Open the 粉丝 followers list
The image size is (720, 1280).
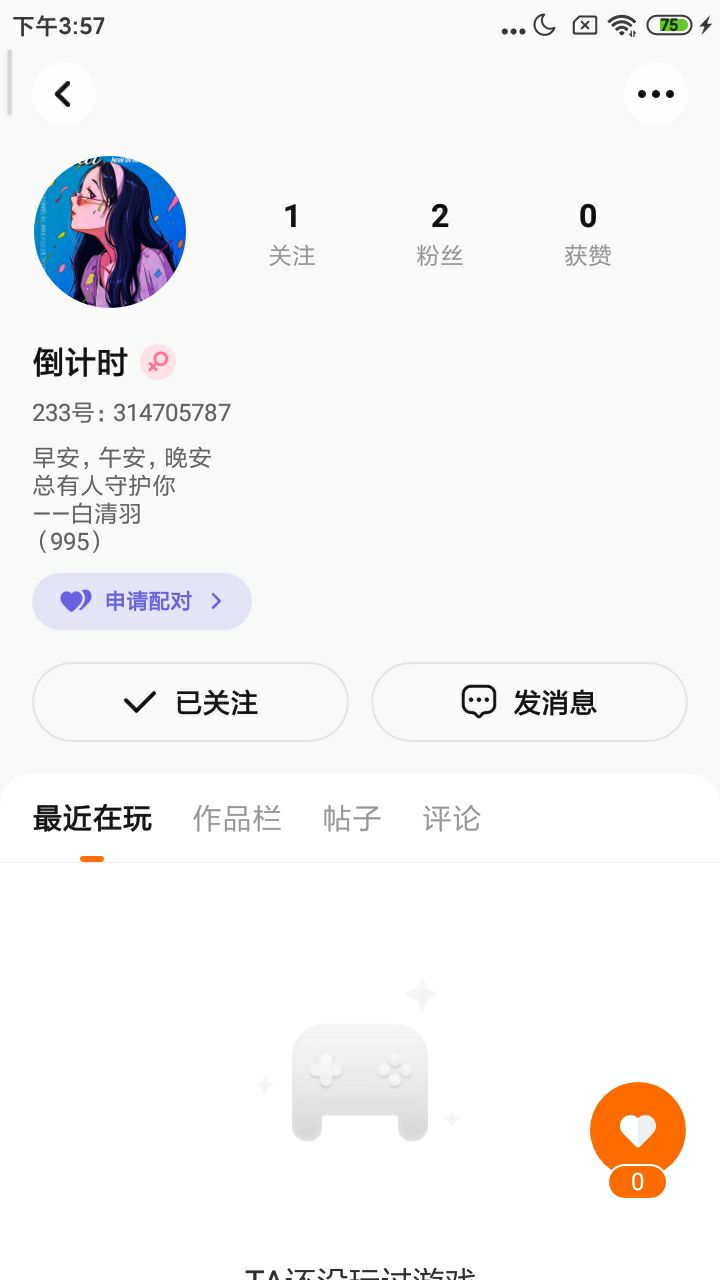(x=439, y=234)
